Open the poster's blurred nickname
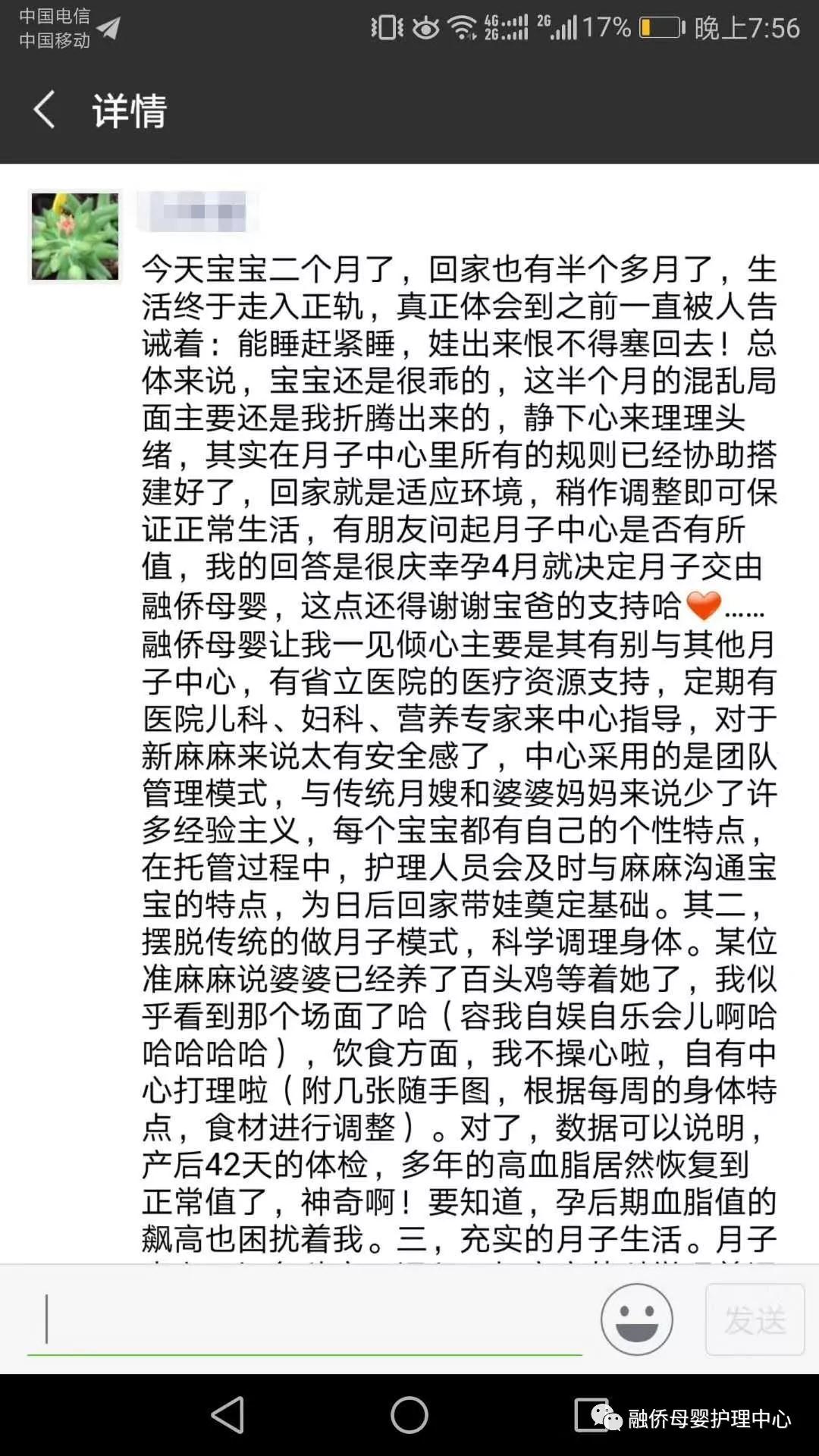Viewport: 819px width, 1456px height. click(197, 212)
